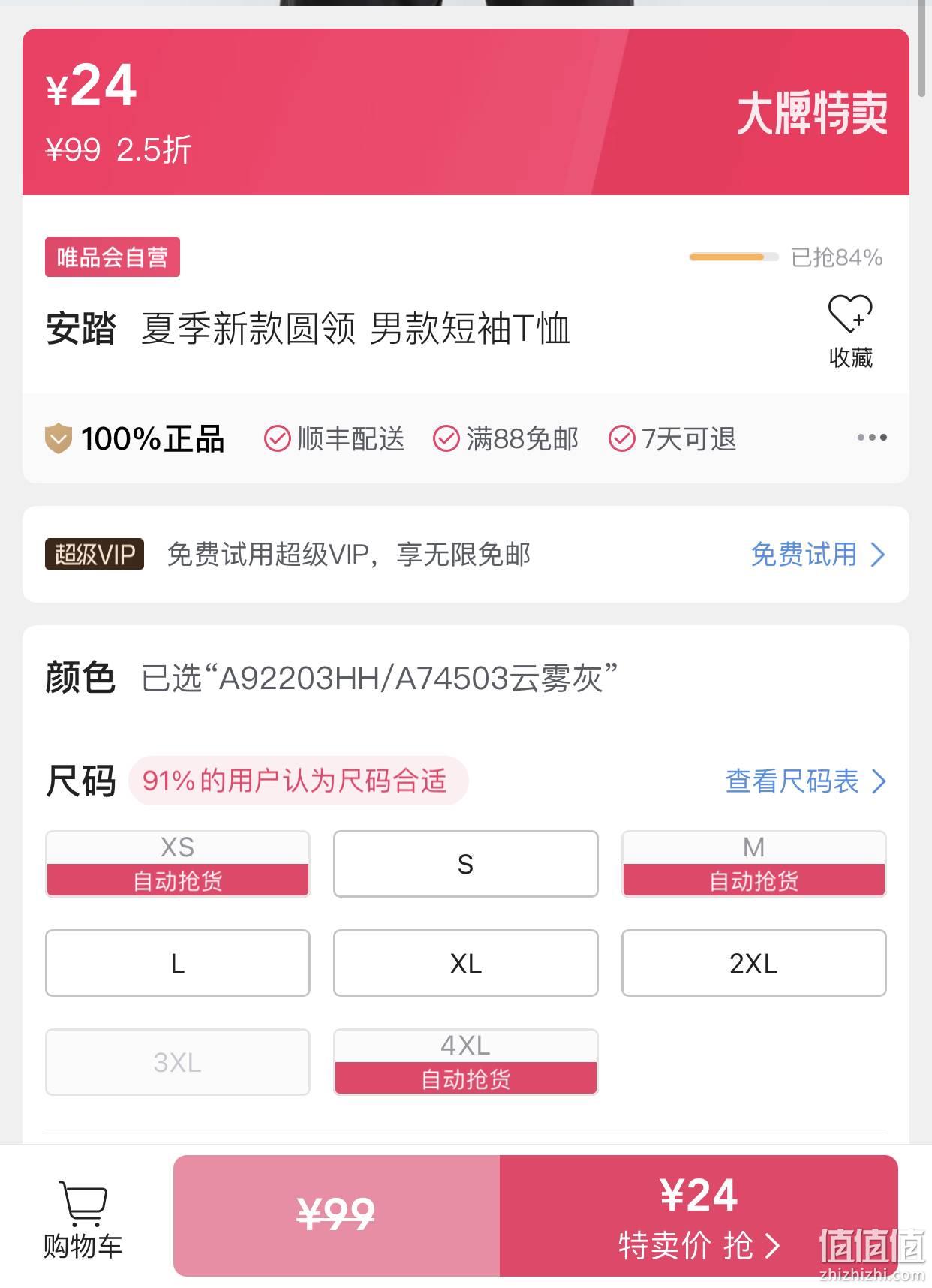Viewport: 932px width, 1288px height.
Task: Tap the 免费试用 Super VIP link
Action: (817, 555)
